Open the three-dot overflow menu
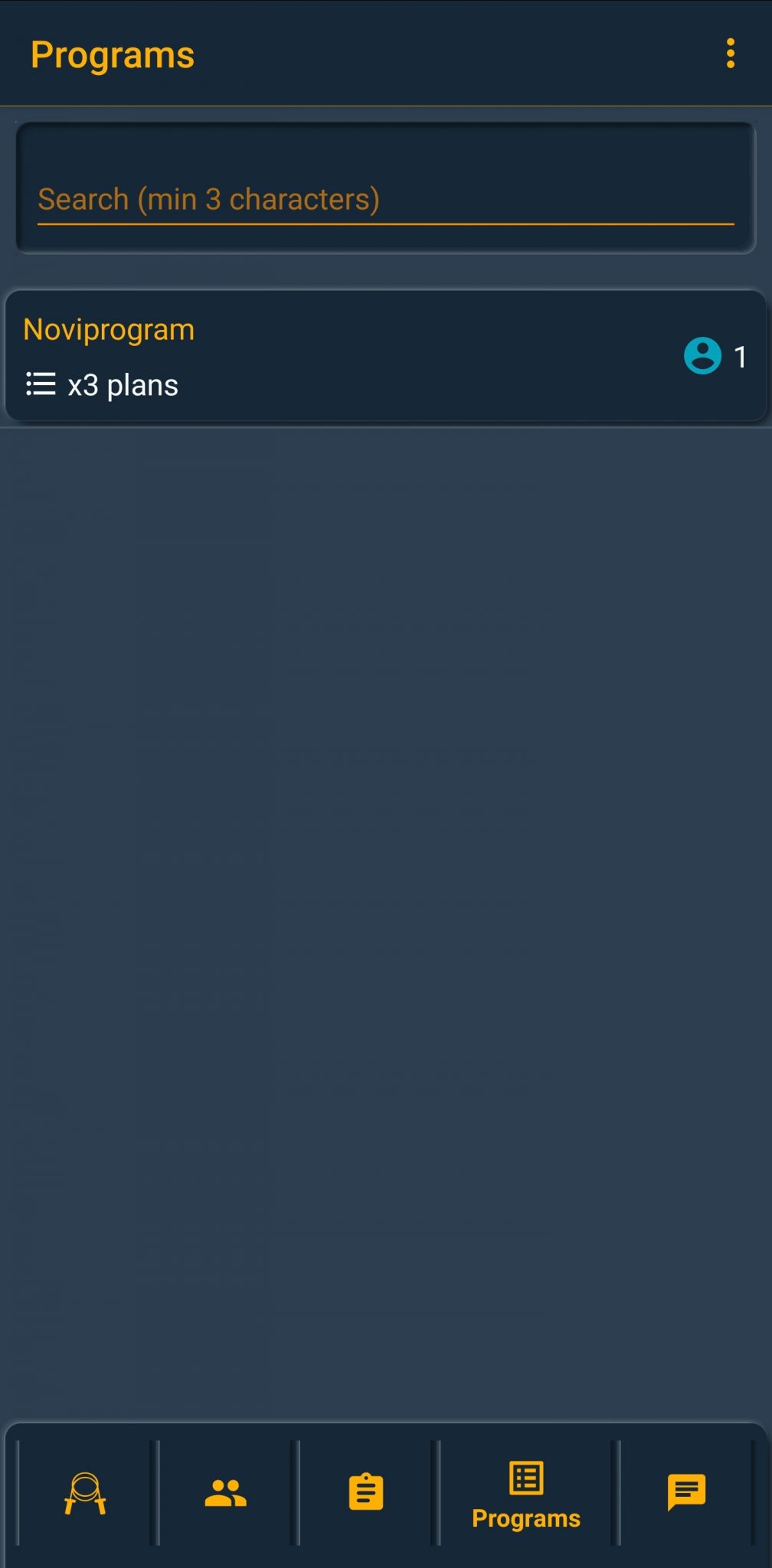 [x=730, y=54]
